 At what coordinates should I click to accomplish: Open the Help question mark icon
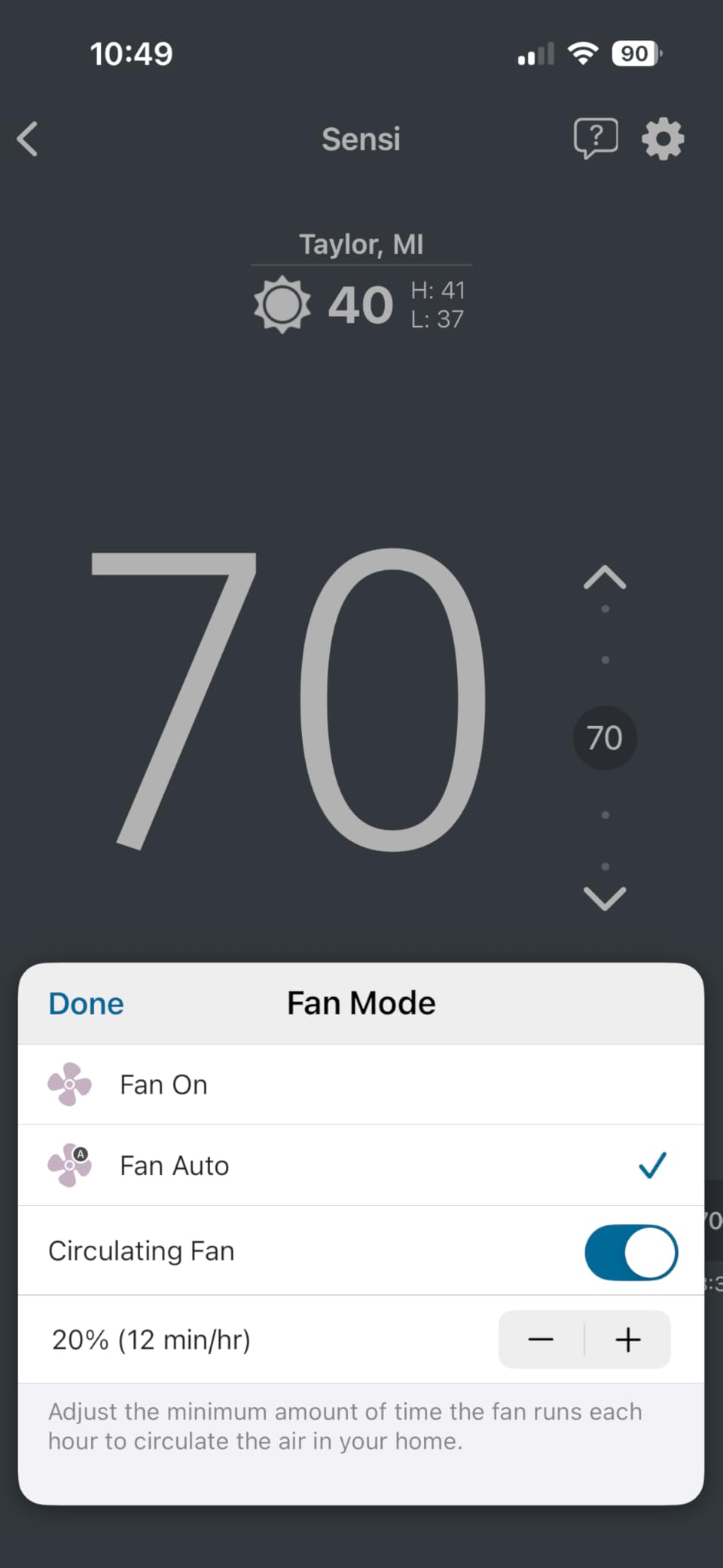pos(596,137)
